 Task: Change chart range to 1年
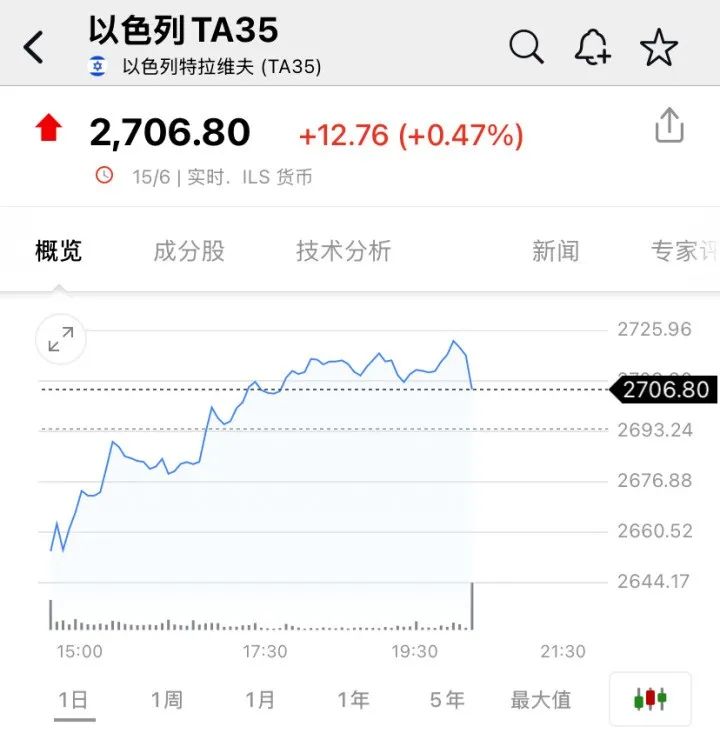click(x=353, y=699)
